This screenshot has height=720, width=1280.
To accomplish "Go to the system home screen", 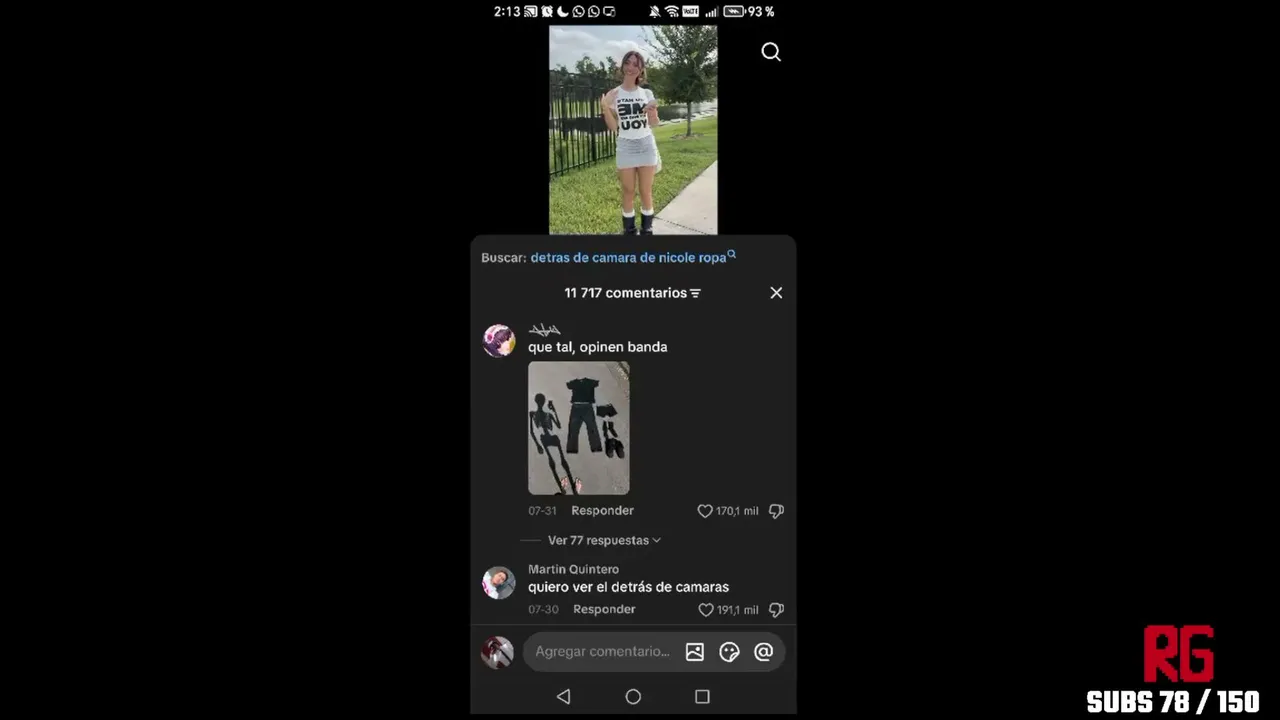I will [x=633, y=697].
